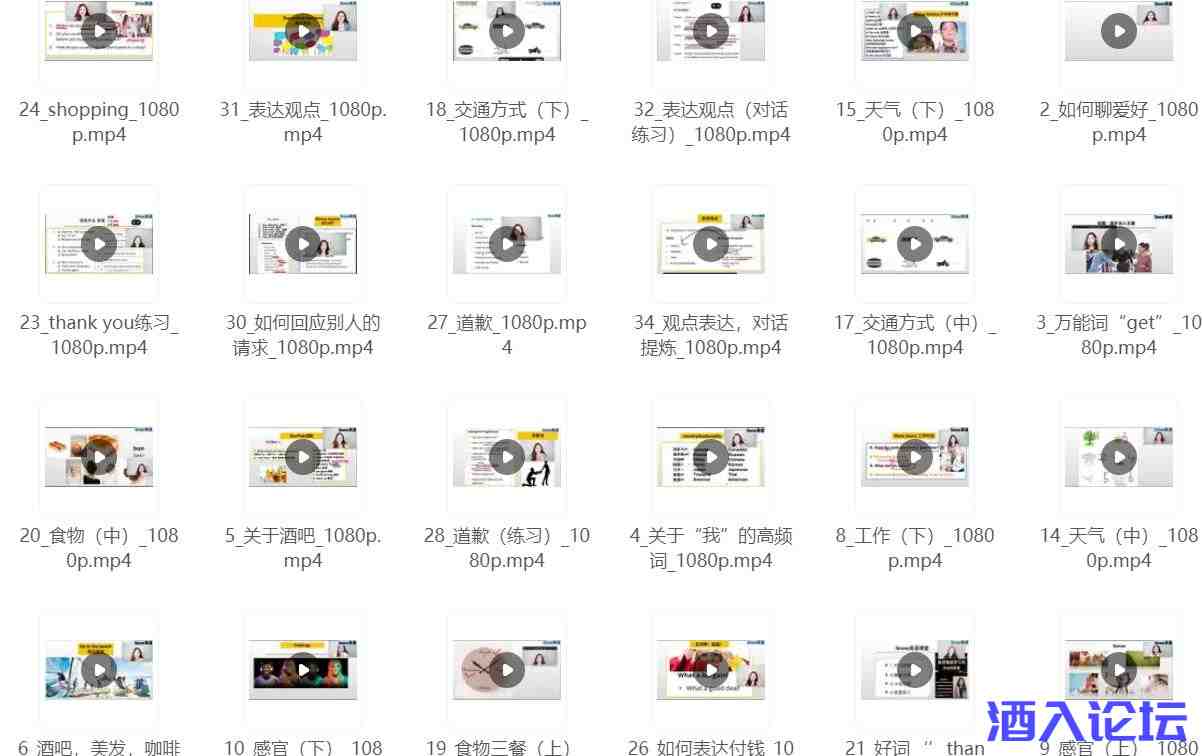
Task: Open the 19_食物三餐（上）video
Action: (x=507, y=670)
